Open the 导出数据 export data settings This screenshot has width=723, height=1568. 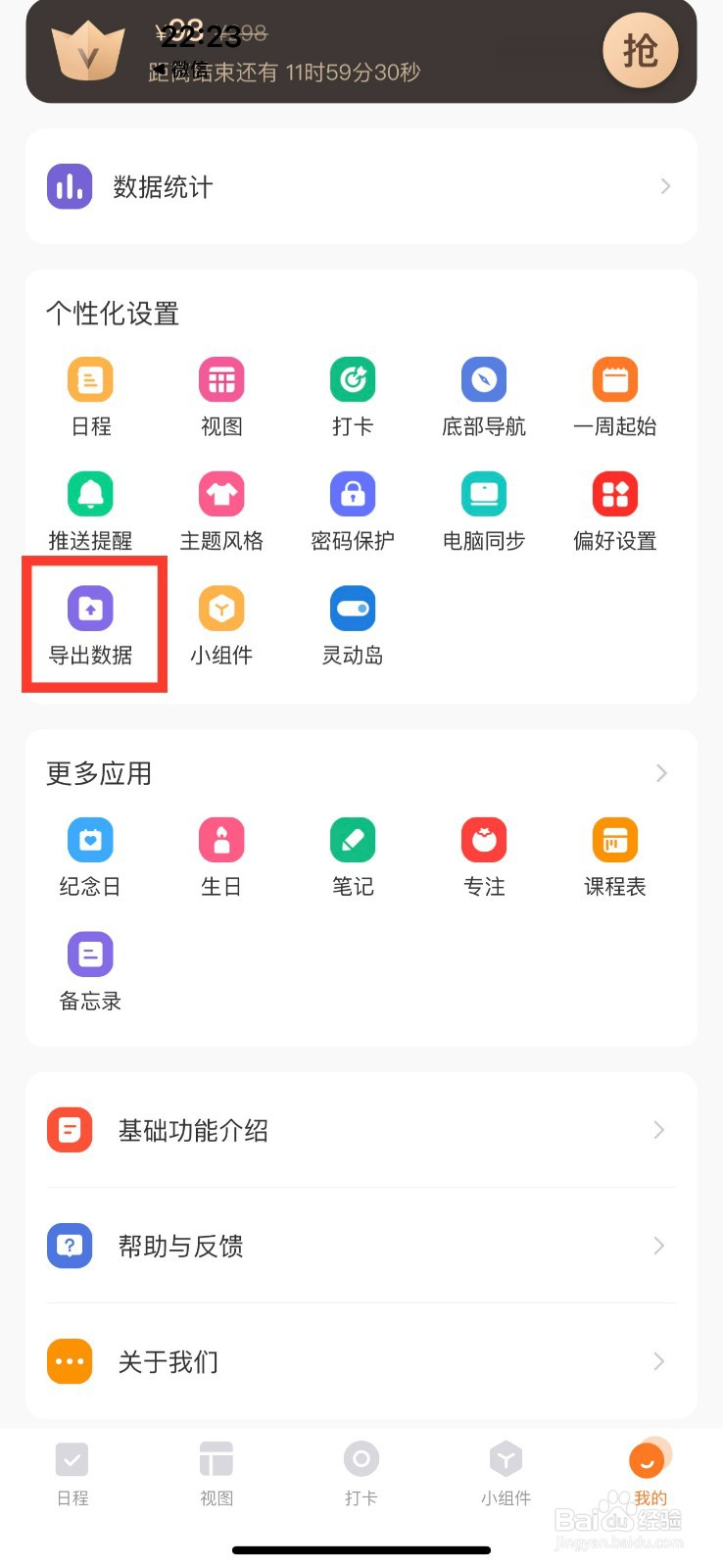(x=90, y=622)
